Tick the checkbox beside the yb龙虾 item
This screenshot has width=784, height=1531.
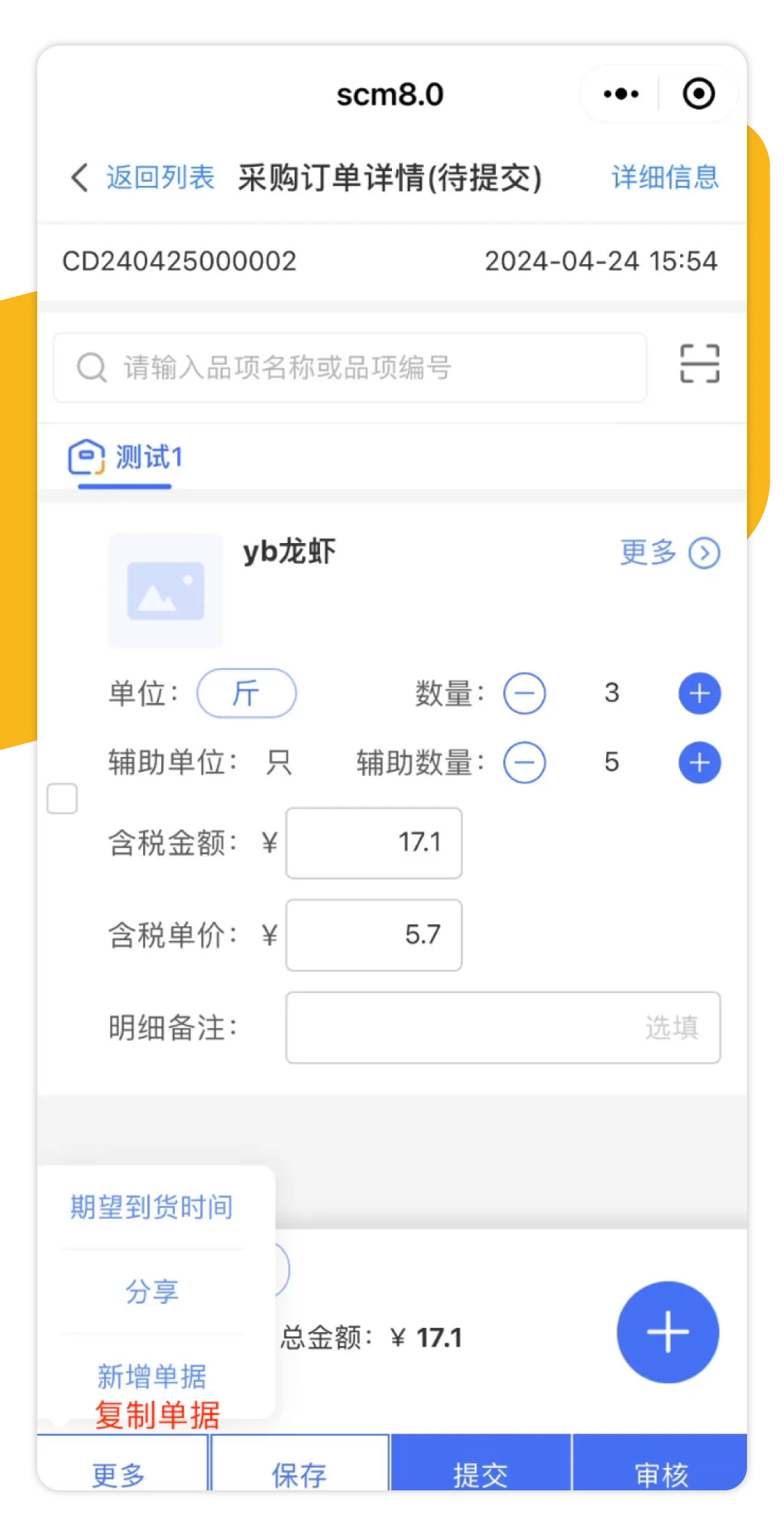(x=62, y=799)
